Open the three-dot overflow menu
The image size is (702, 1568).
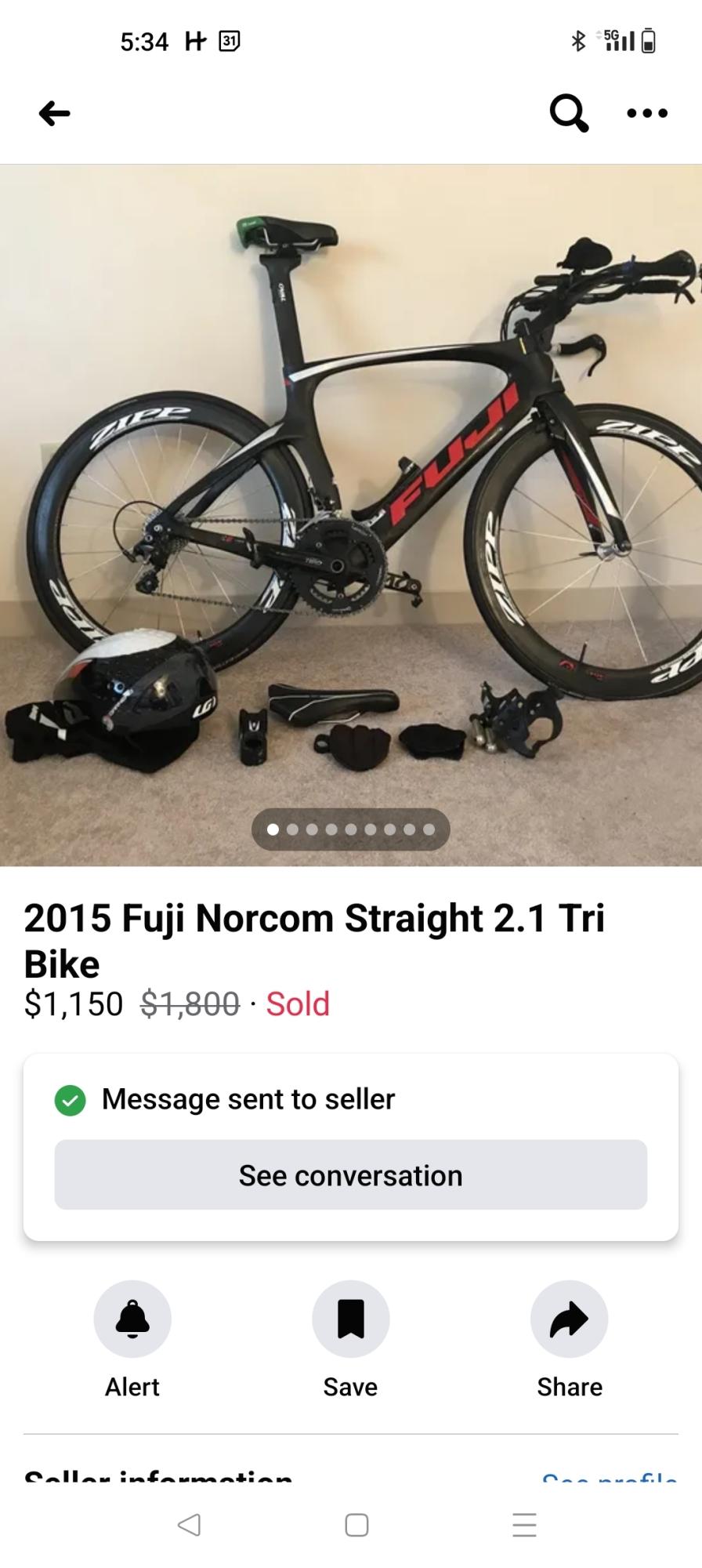(647, 114)
